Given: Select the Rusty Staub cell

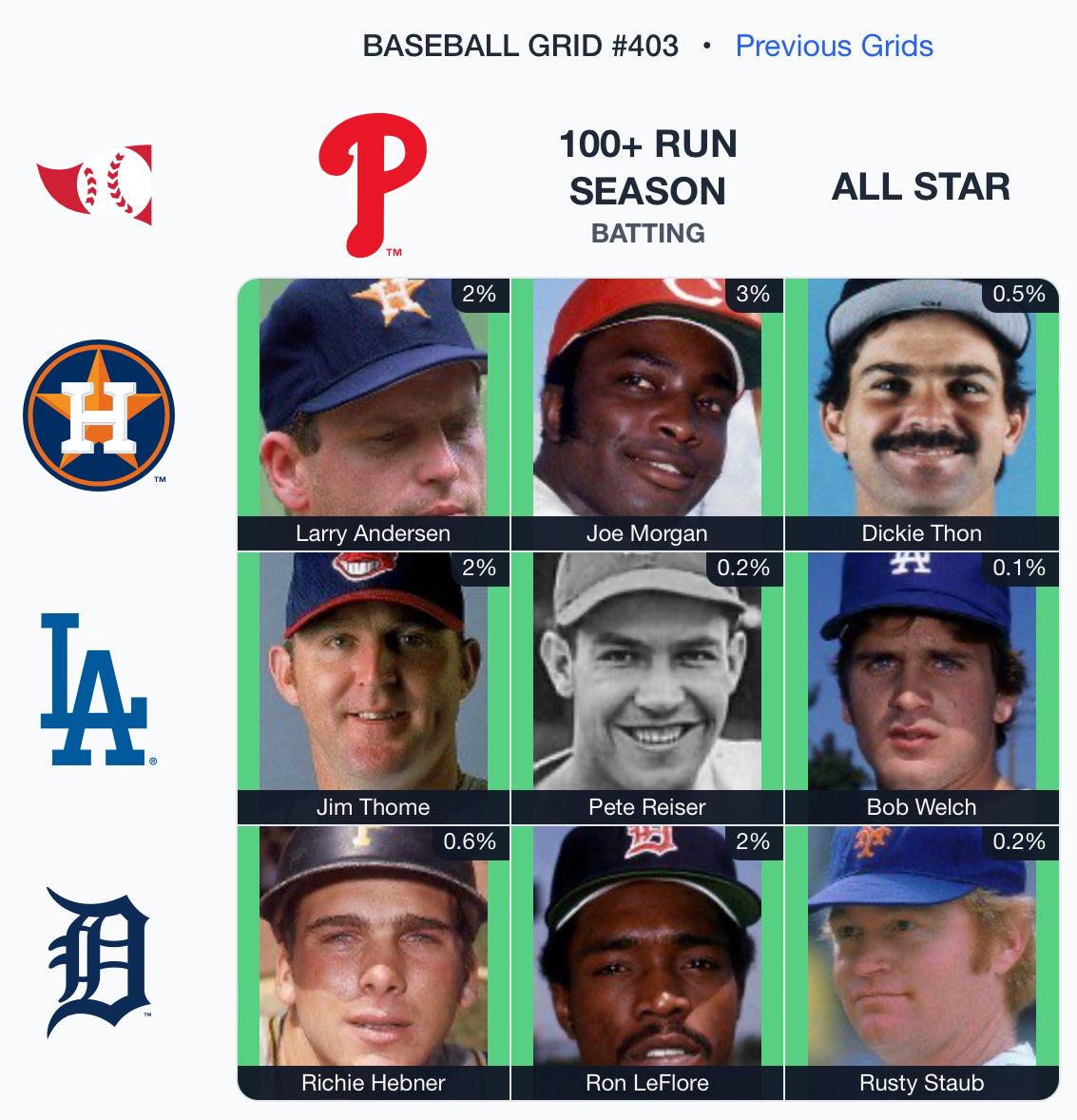Looking at the screenshot, I should [921, 962].
